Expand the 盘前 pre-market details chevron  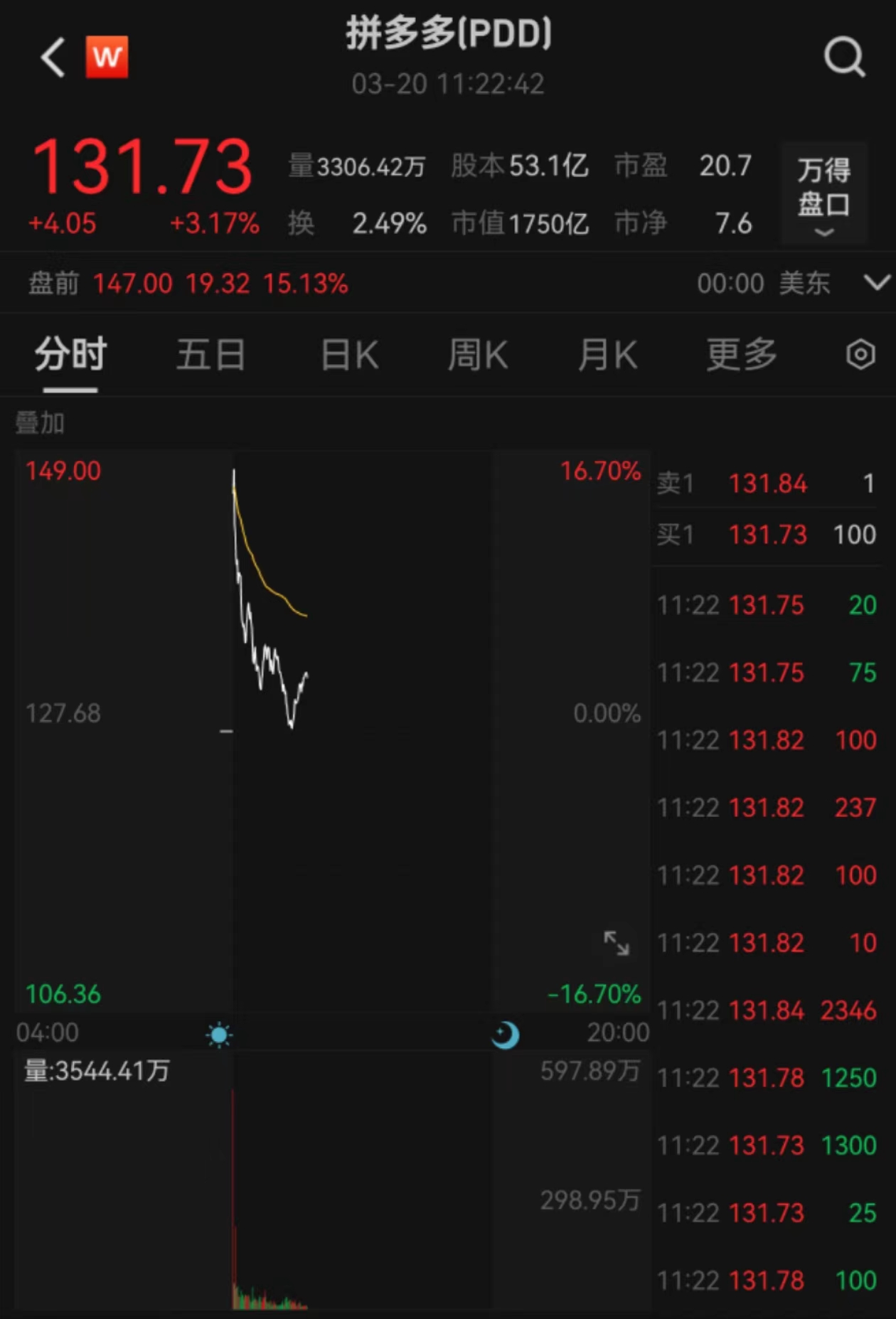pyautogui.click(x=877, y=283)
